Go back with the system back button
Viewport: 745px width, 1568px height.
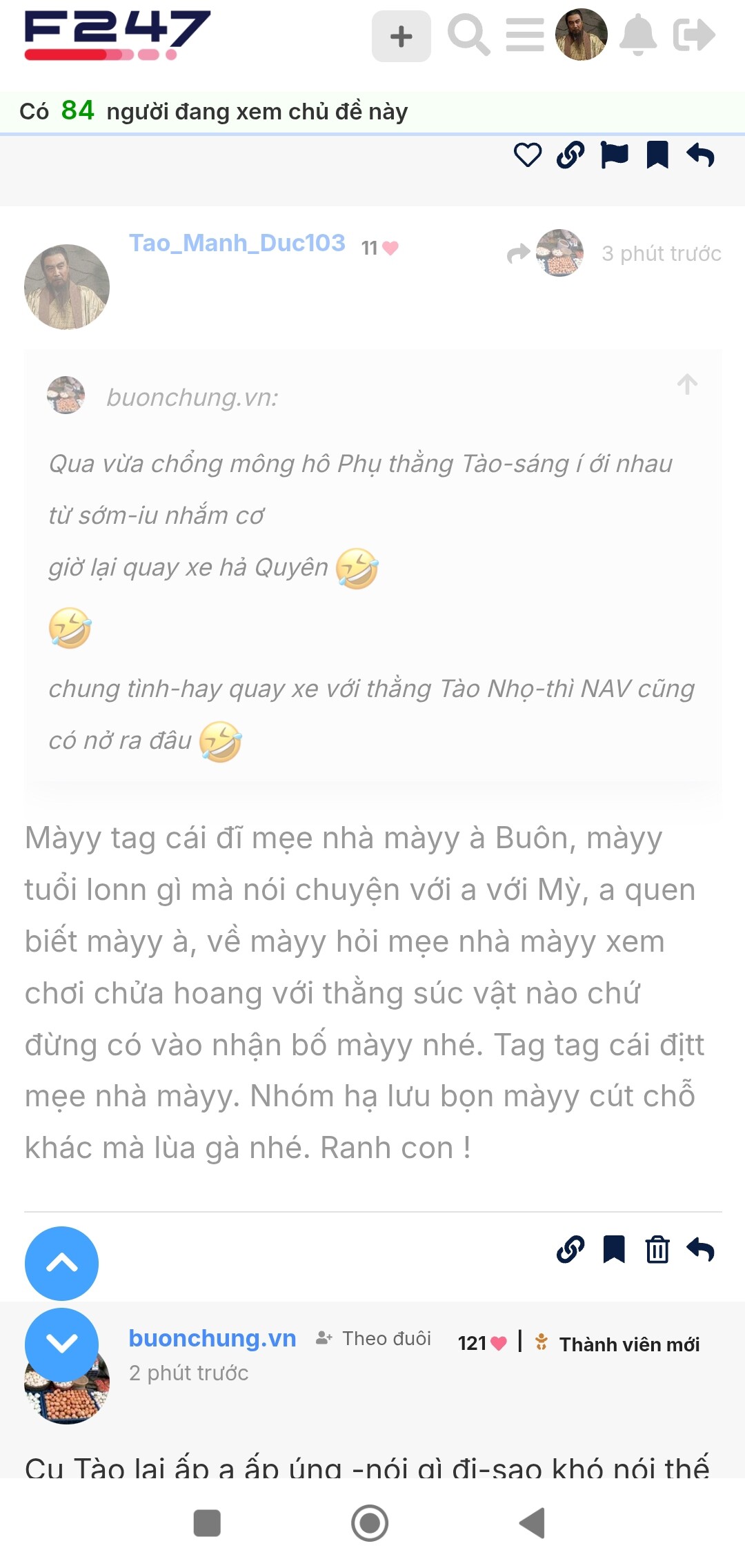click(532, 1523)
